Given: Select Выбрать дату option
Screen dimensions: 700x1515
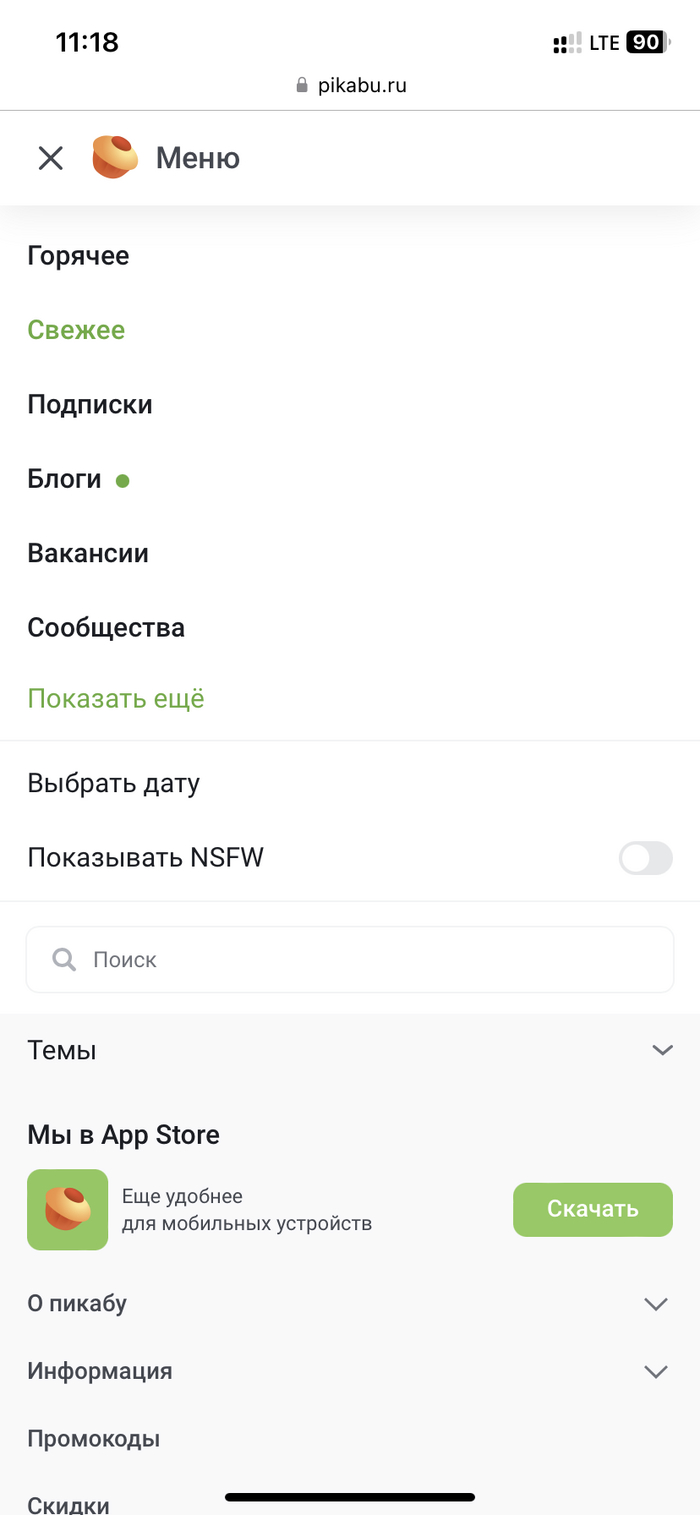Looking at the screenshot, I should (113, 783).
